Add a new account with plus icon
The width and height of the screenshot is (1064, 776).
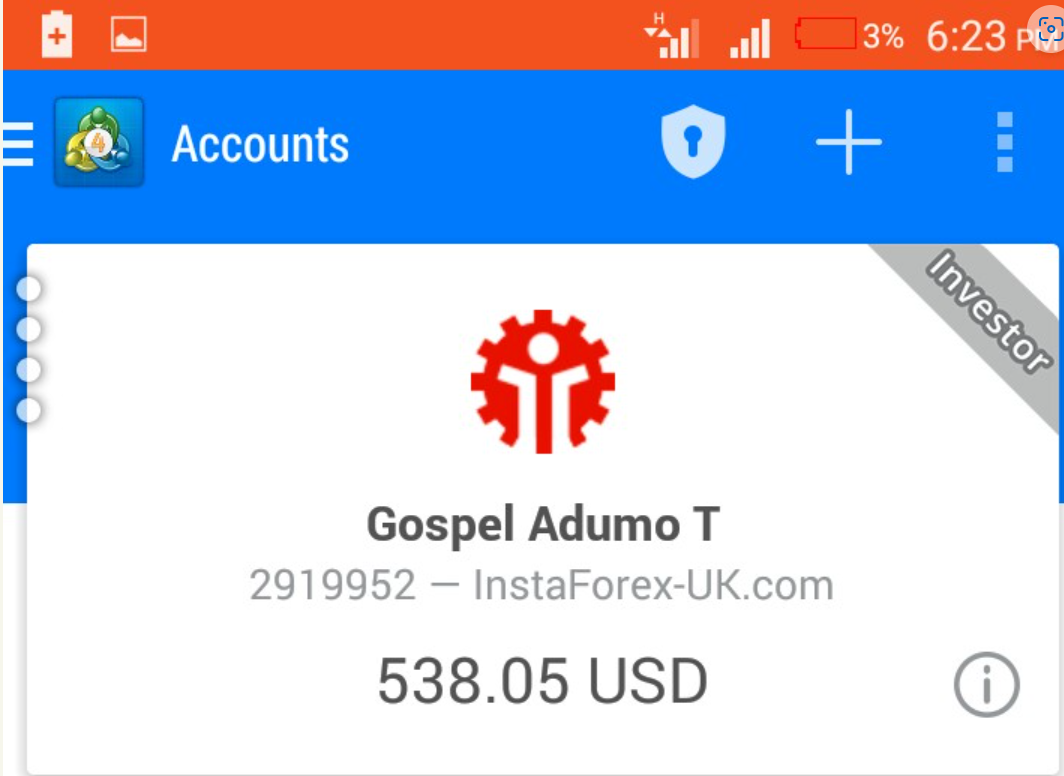[x=848, y=142]
